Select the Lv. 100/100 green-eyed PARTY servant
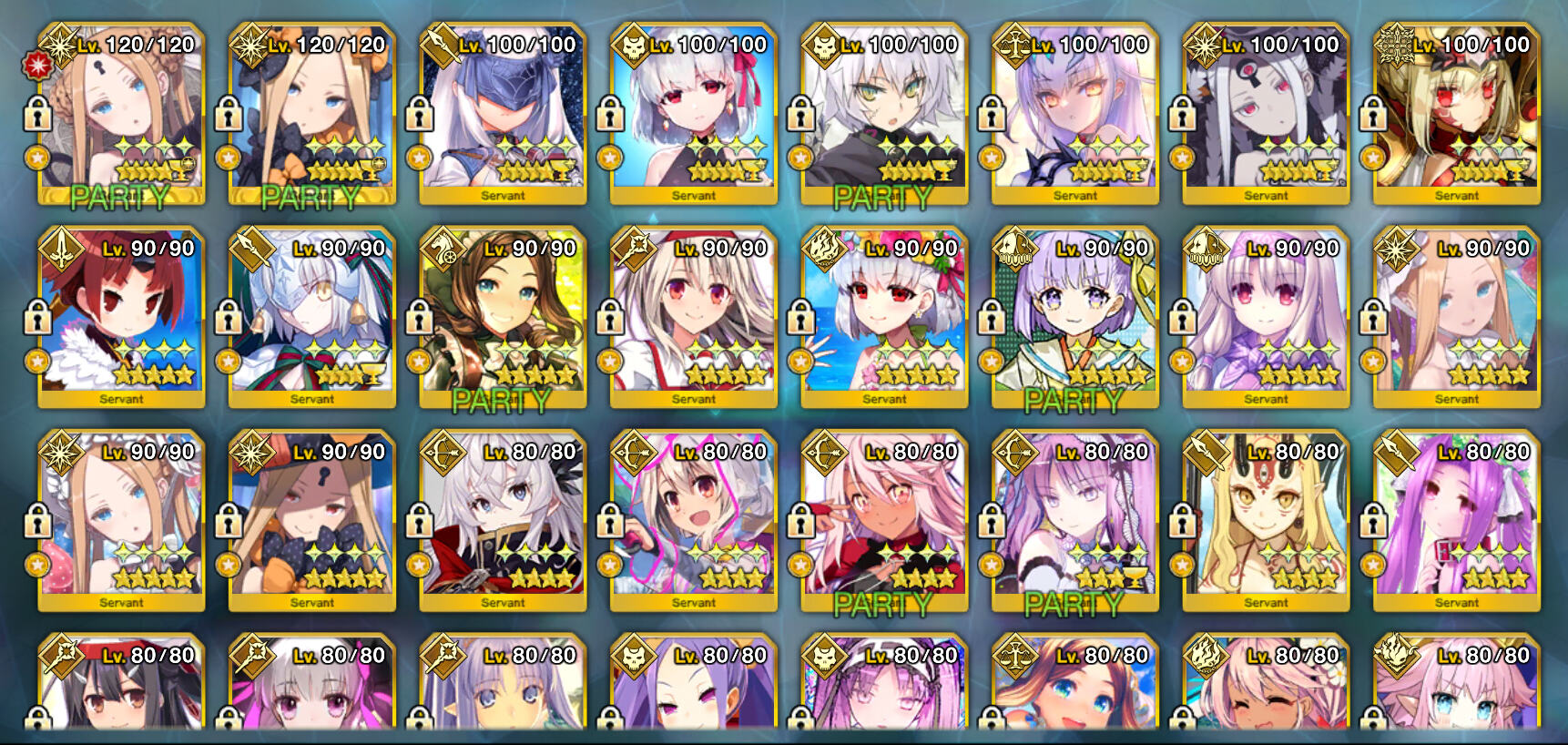The image size is (1568, 745). (x=884, y=114)
